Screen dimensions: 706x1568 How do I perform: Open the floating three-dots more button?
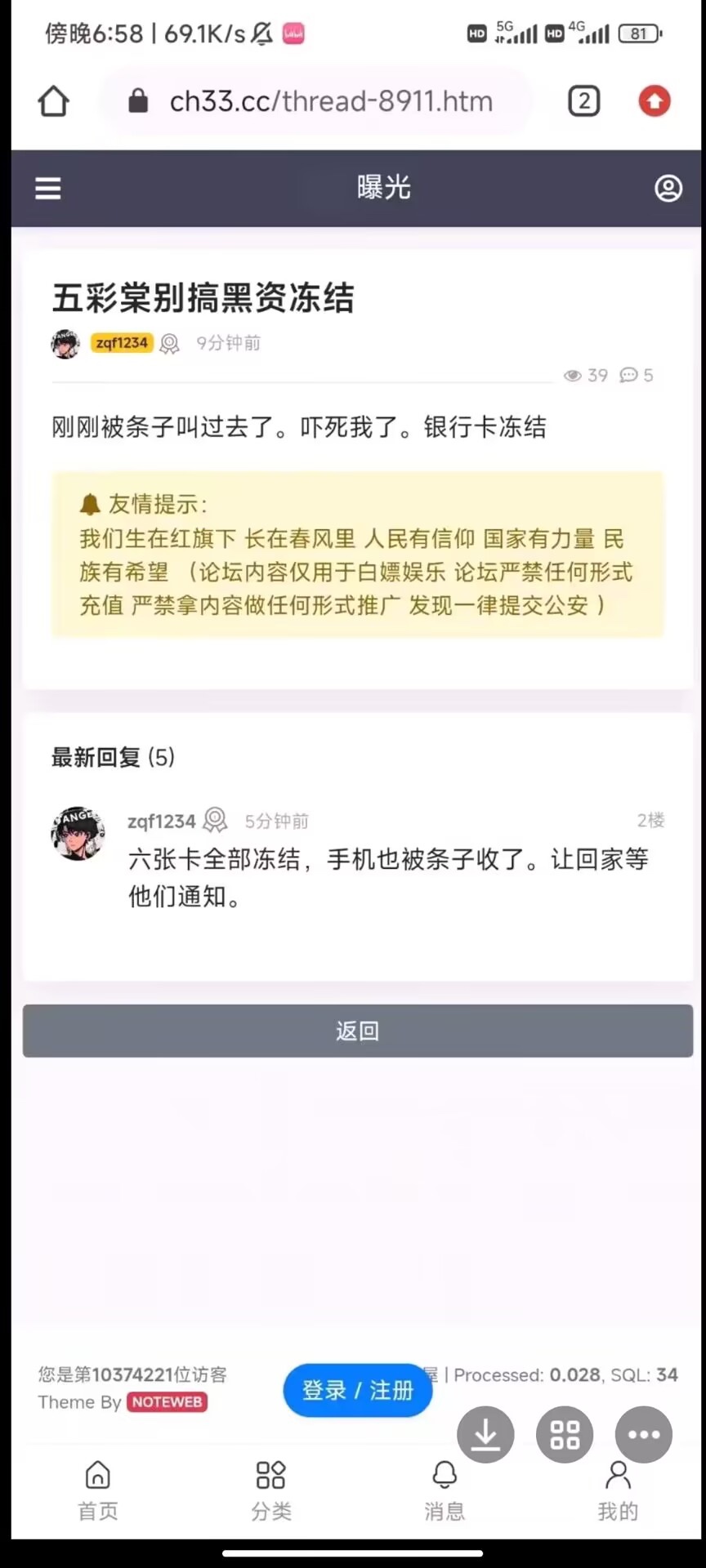[x=644, y=1435]
